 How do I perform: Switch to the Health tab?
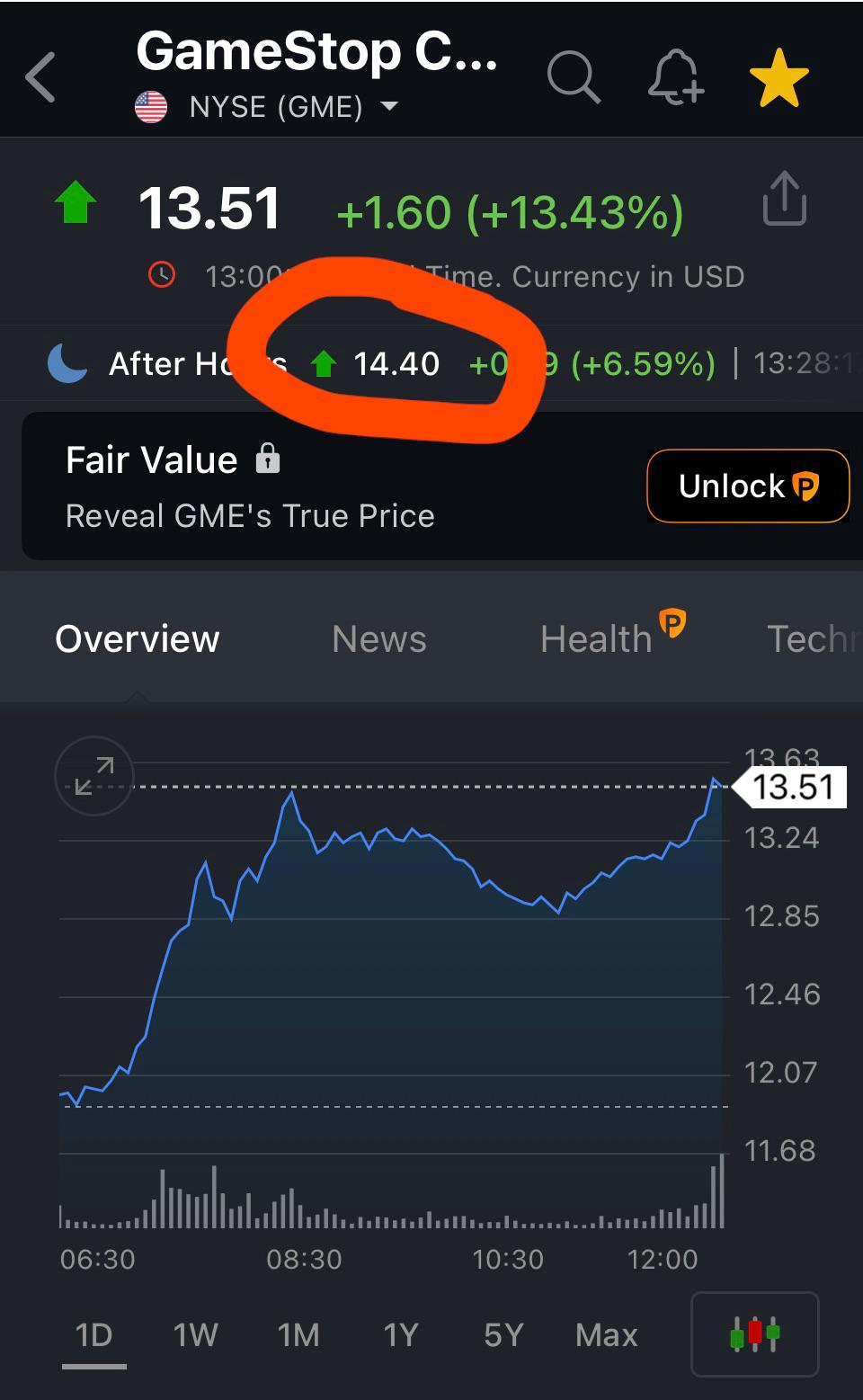click(x=612, y=635)
